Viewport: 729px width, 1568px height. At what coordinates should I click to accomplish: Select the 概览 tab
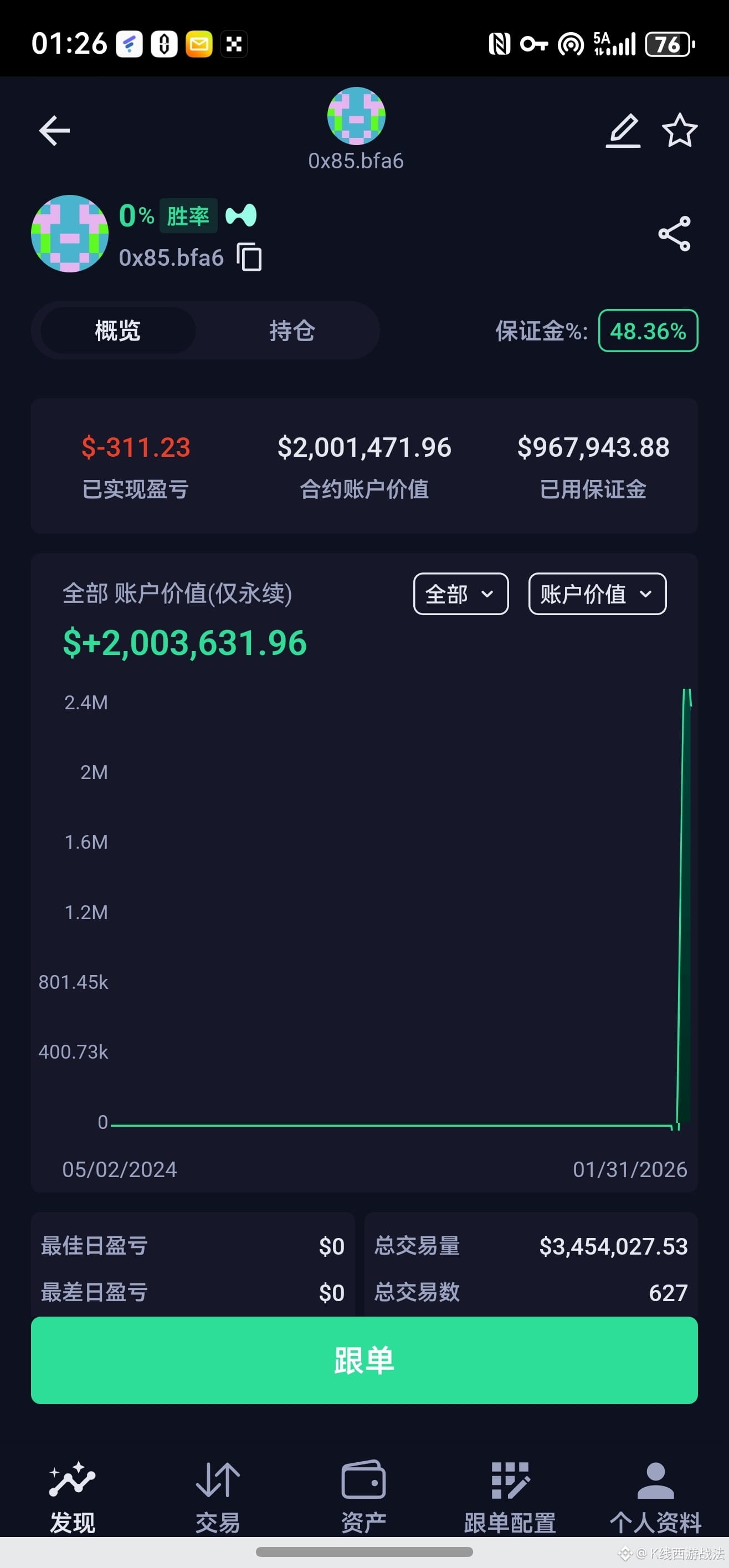(x=117, y=331)
